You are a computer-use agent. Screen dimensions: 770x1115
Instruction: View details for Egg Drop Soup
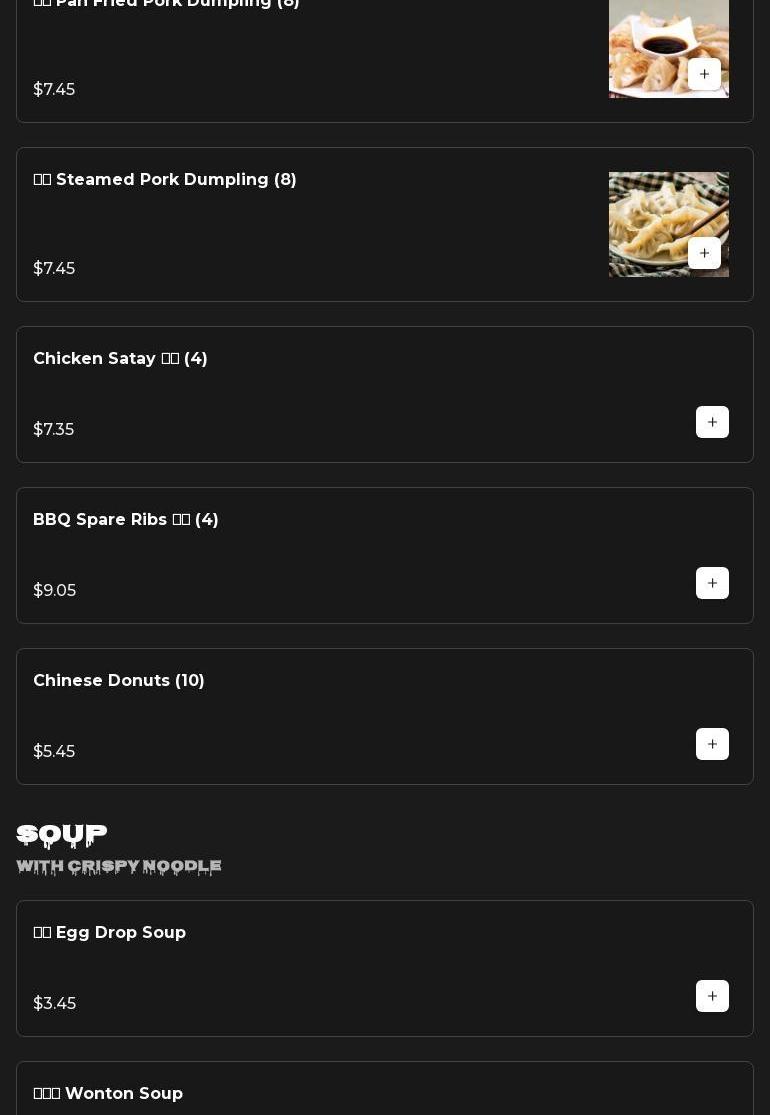click(300, 968)
